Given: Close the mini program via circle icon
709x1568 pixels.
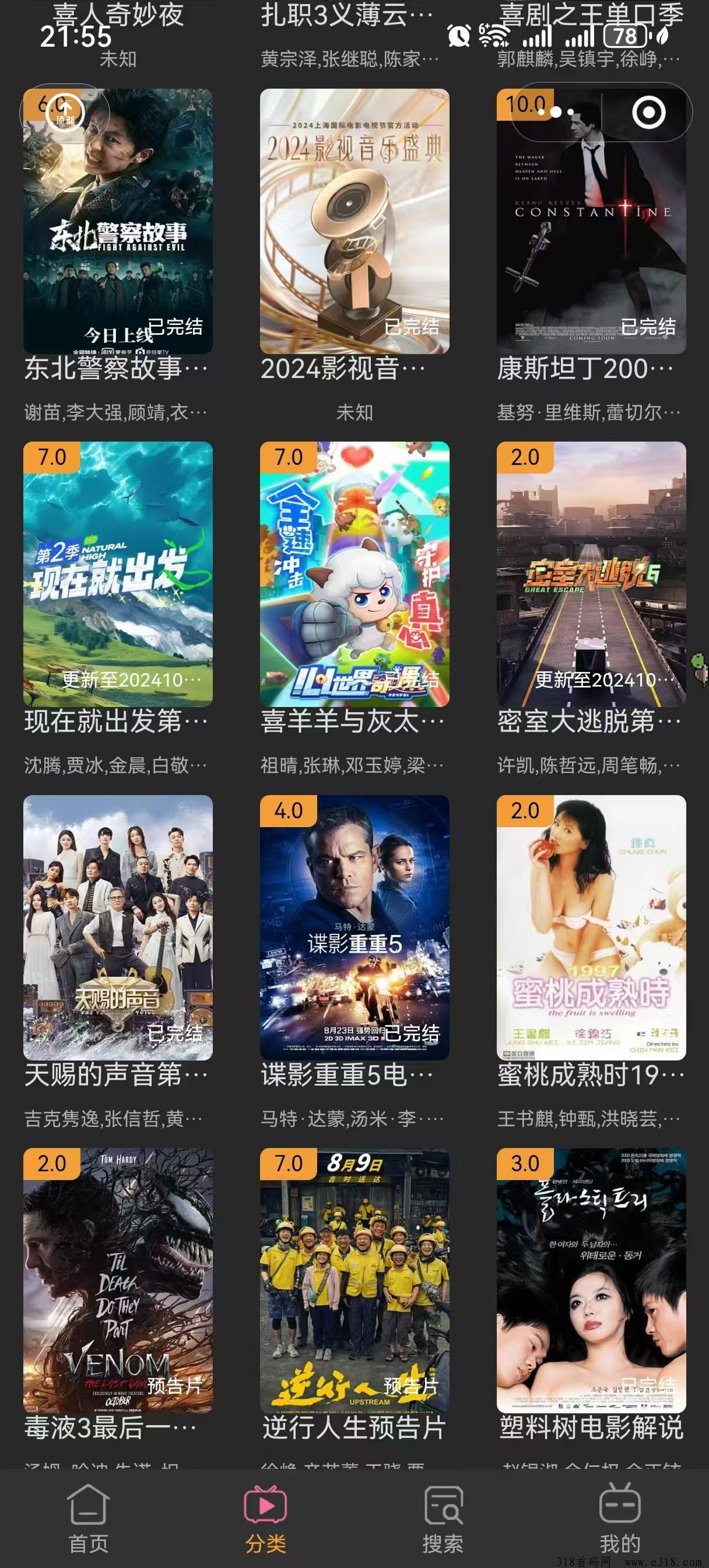Looking at the screenshot, I should click(648, 113).
